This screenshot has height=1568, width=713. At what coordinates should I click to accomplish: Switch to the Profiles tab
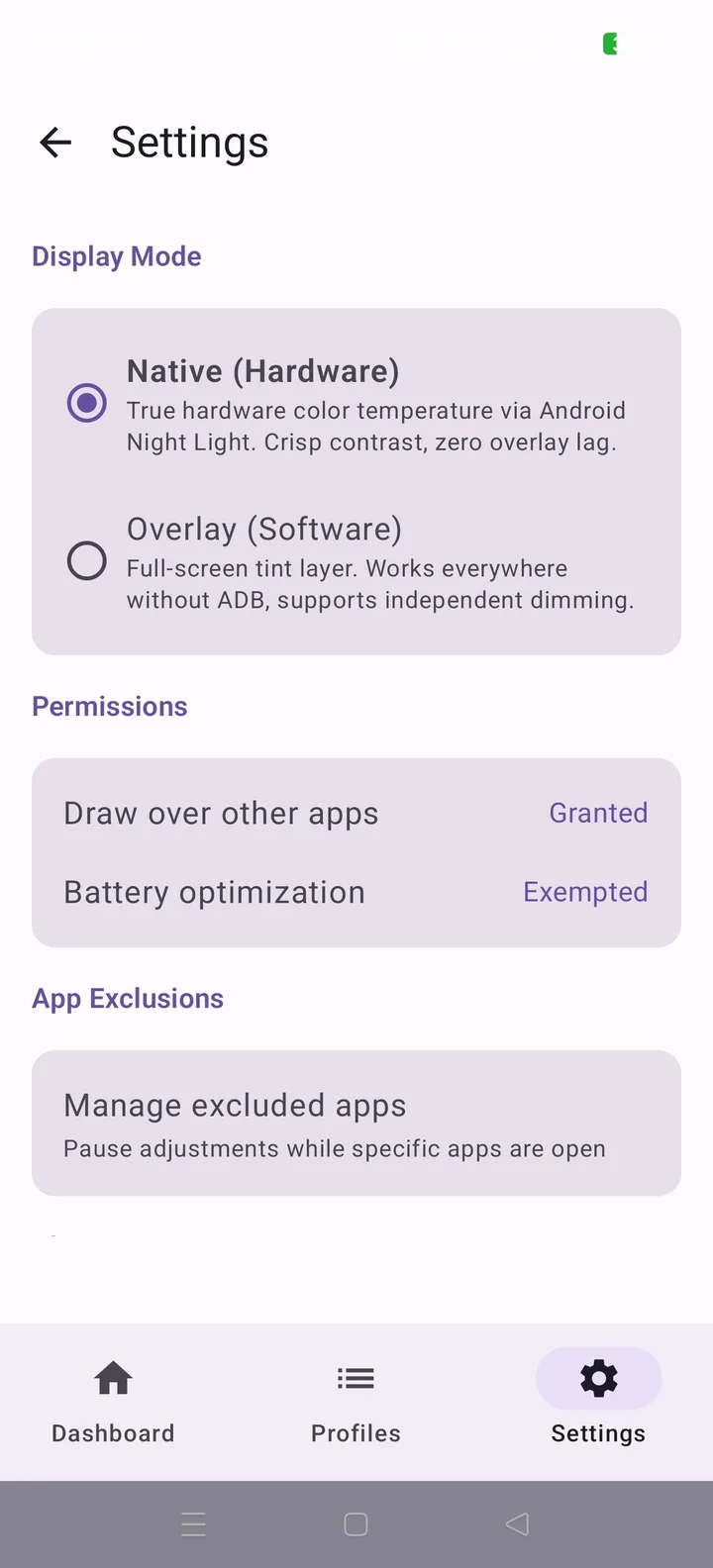coord(356,1402)
